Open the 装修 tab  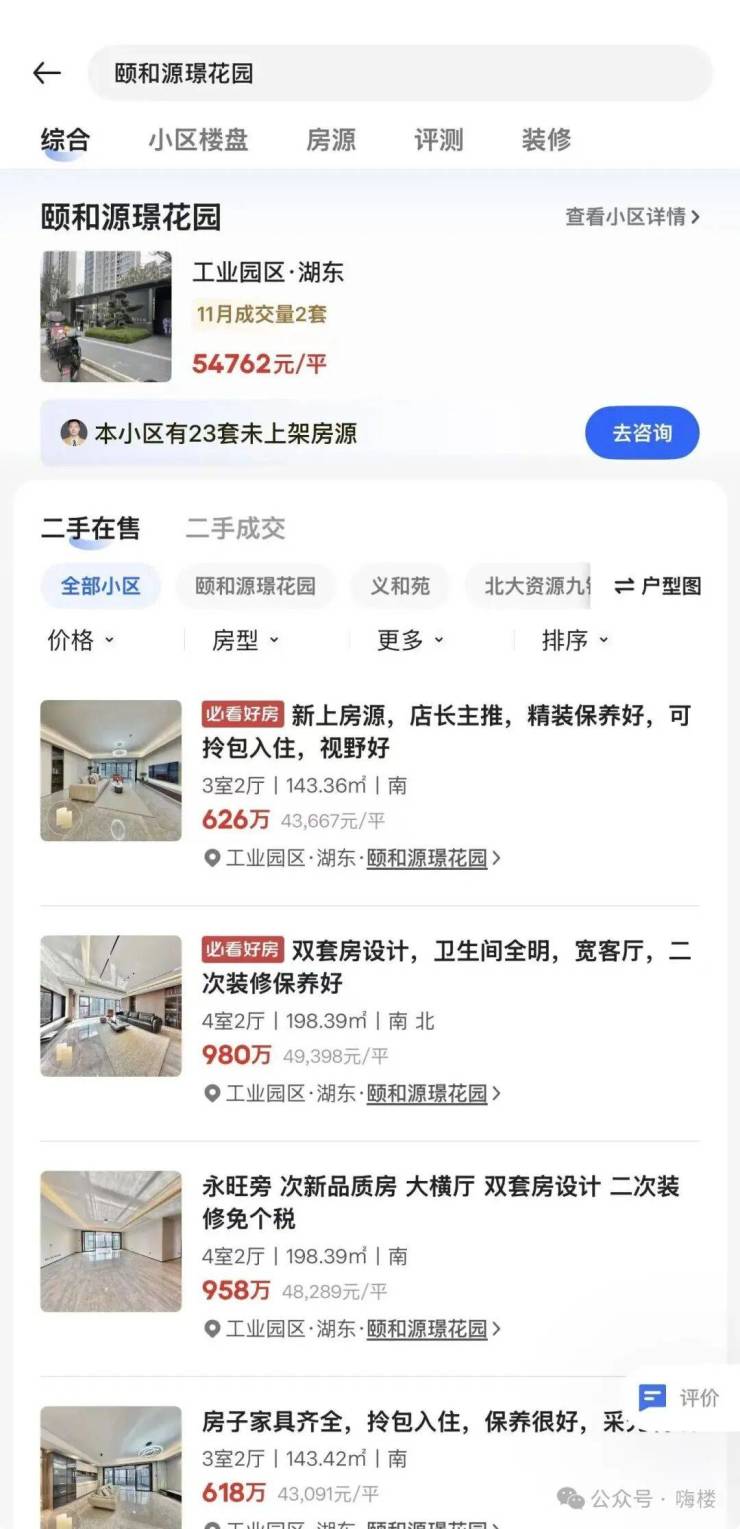pos(546,140)
